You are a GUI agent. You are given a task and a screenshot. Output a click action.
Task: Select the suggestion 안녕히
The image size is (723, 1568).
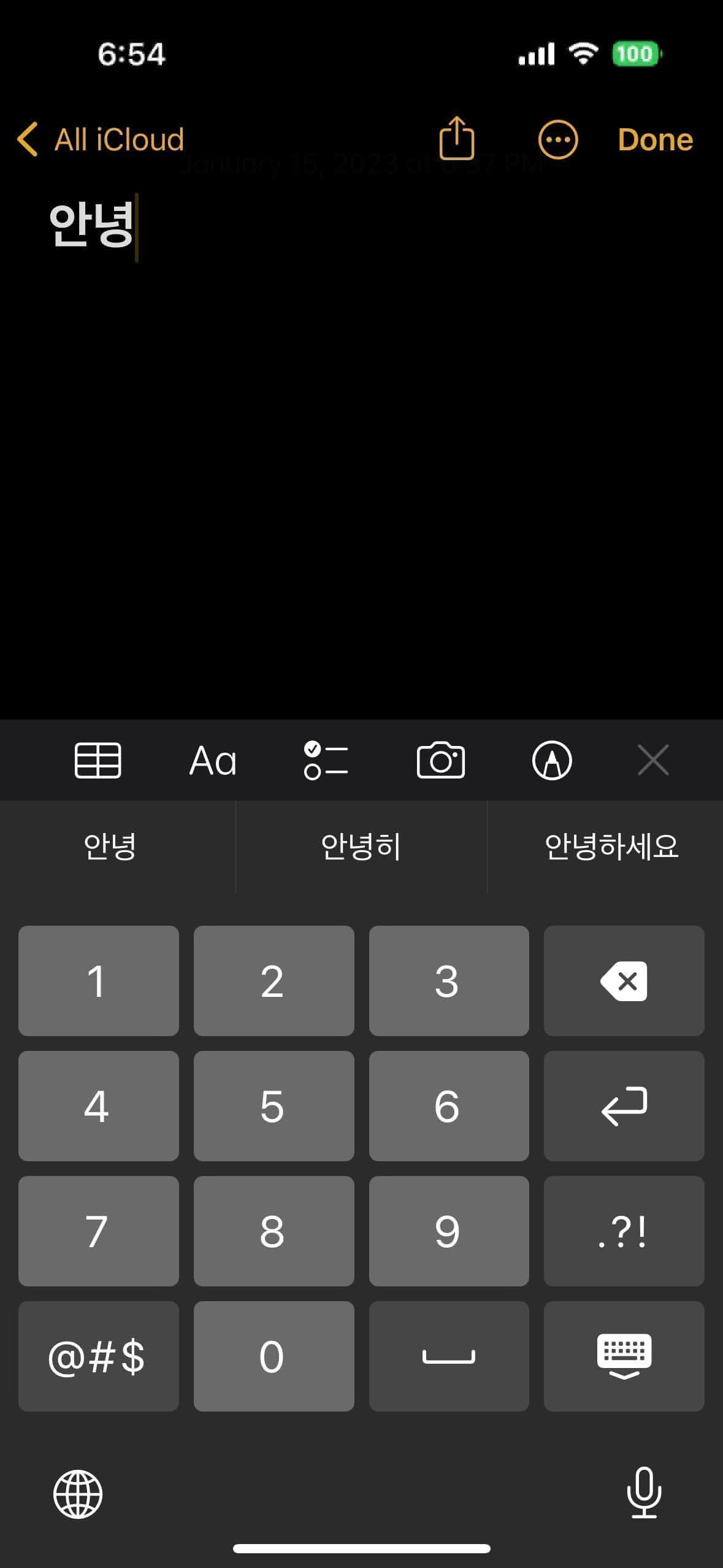tap(361, 847)
